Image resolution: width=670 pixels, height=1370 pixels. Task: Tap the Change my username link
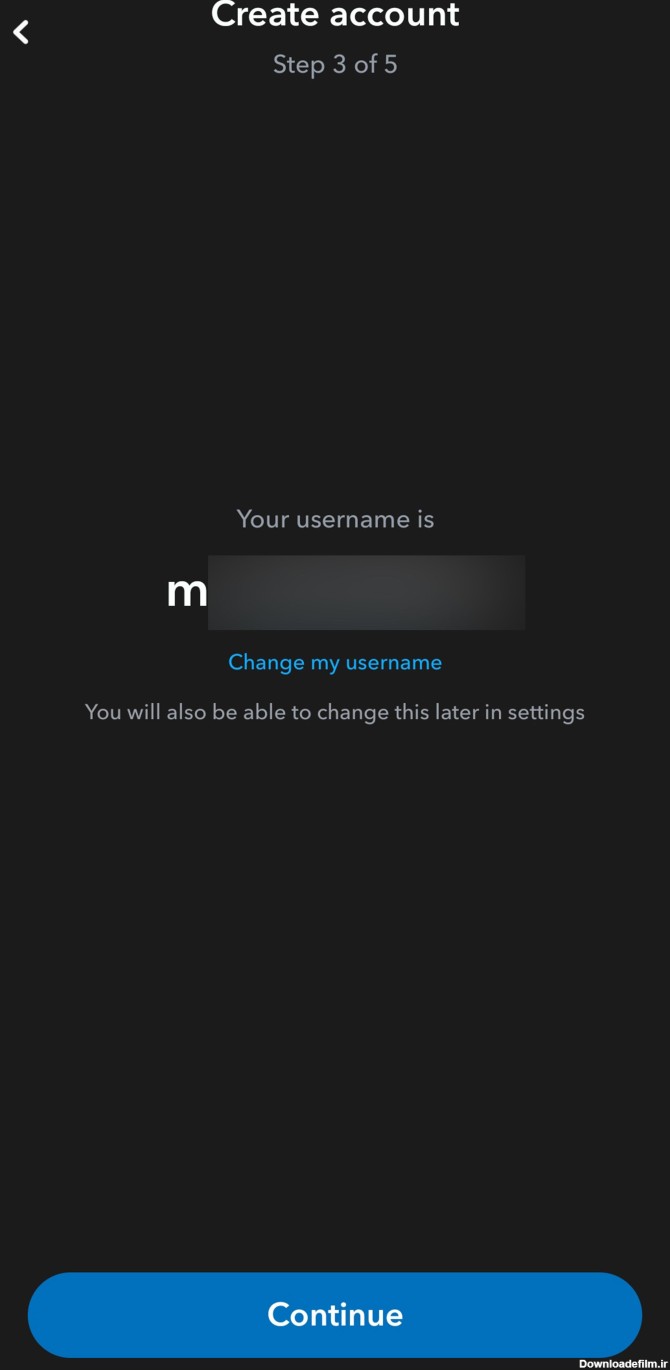[335, 662]
